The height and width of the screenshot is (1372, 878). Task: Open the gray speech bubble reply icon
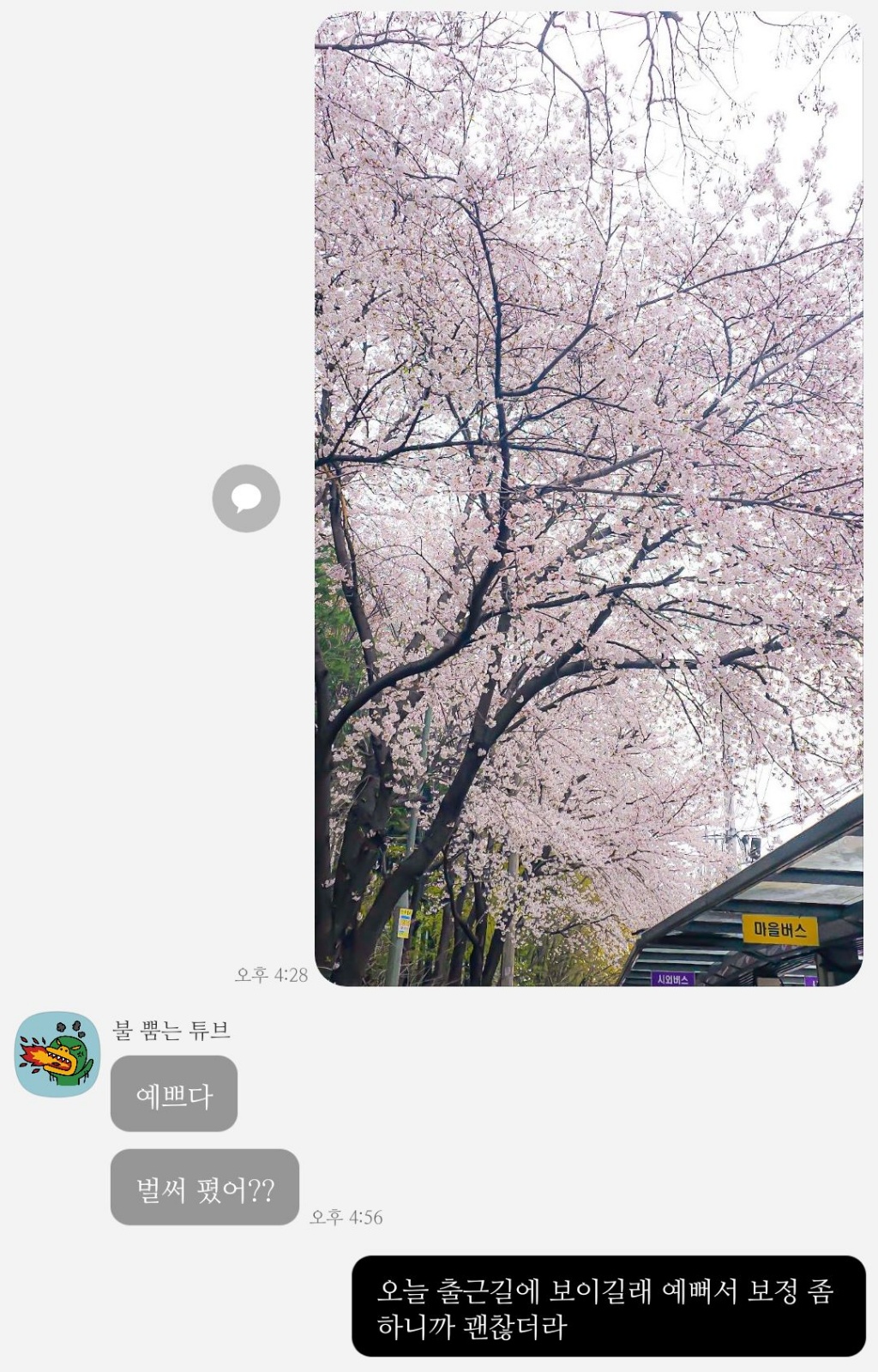coord(249,498)
